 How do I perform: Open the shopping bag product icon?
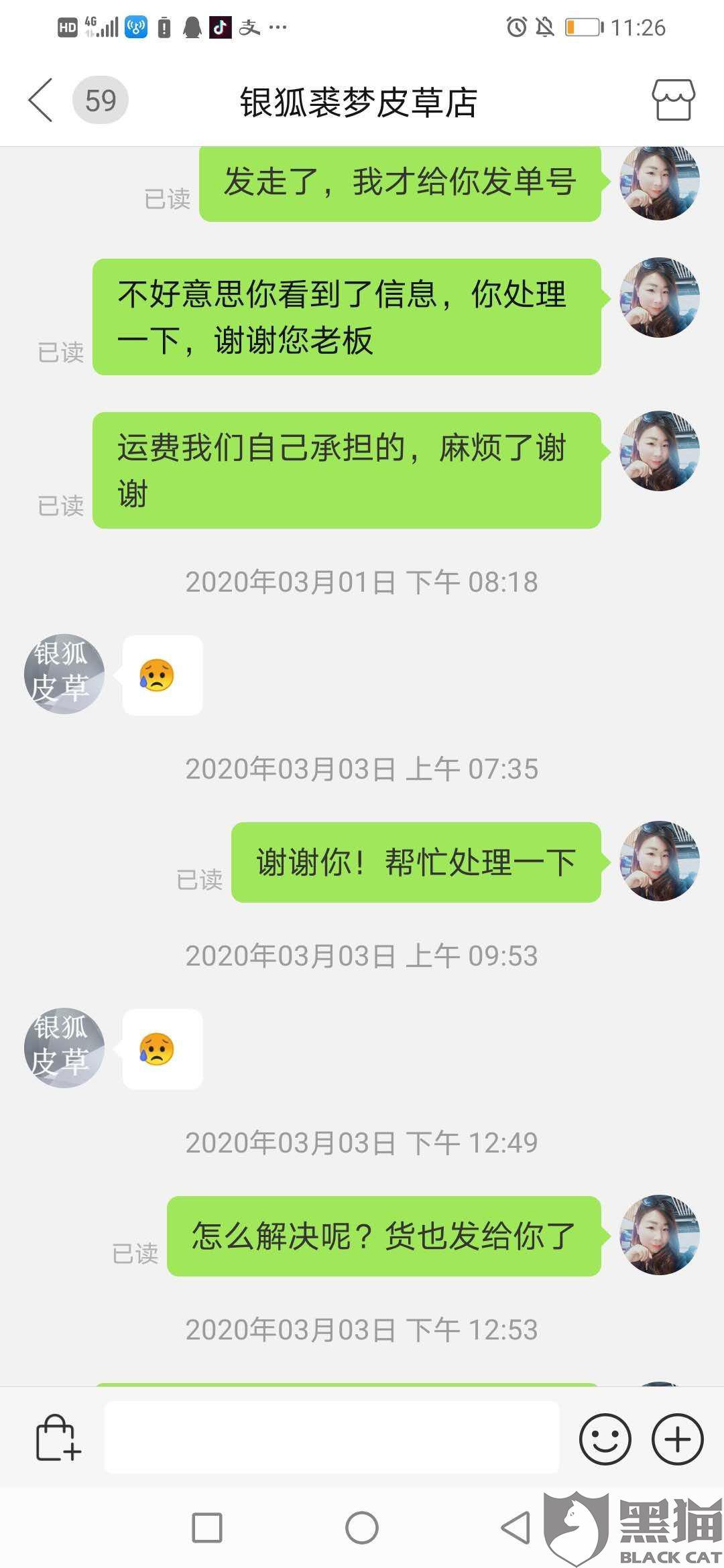point(58,1438)
